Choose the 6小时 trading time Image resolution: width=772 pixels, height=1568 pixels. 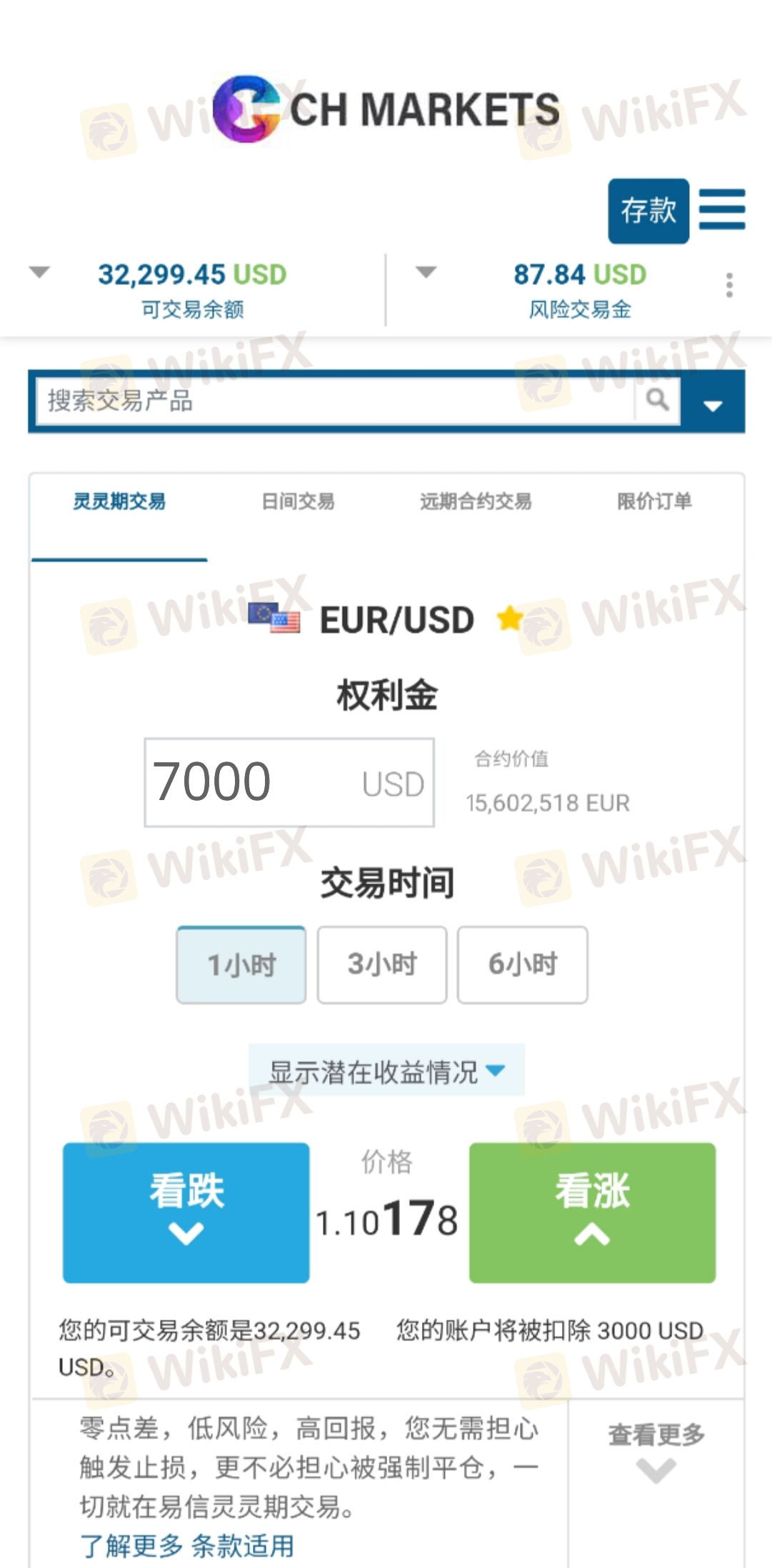tap(523, 964)
